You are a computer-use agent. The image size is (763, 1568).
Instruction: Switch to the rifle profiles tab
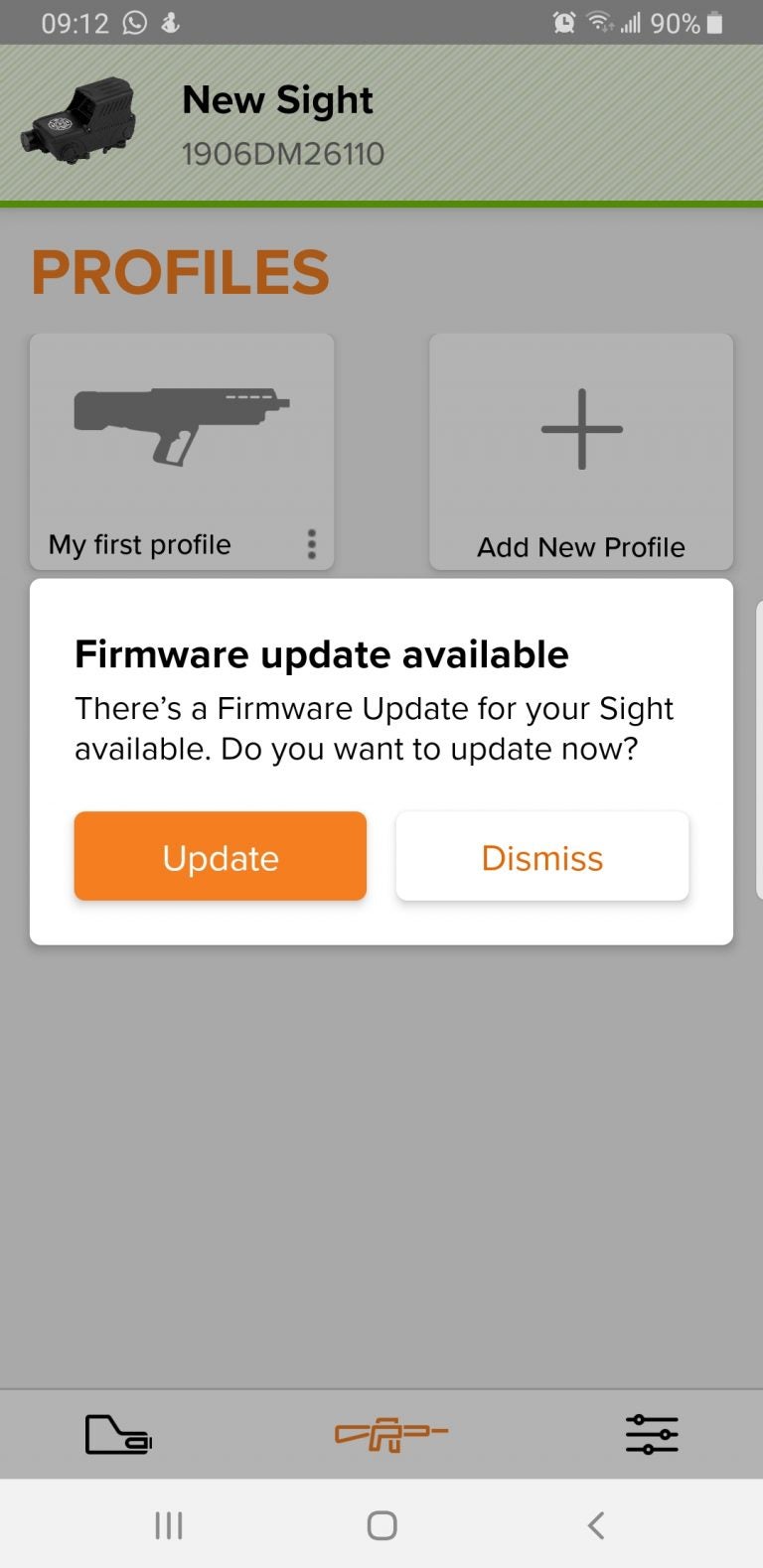391,1434
